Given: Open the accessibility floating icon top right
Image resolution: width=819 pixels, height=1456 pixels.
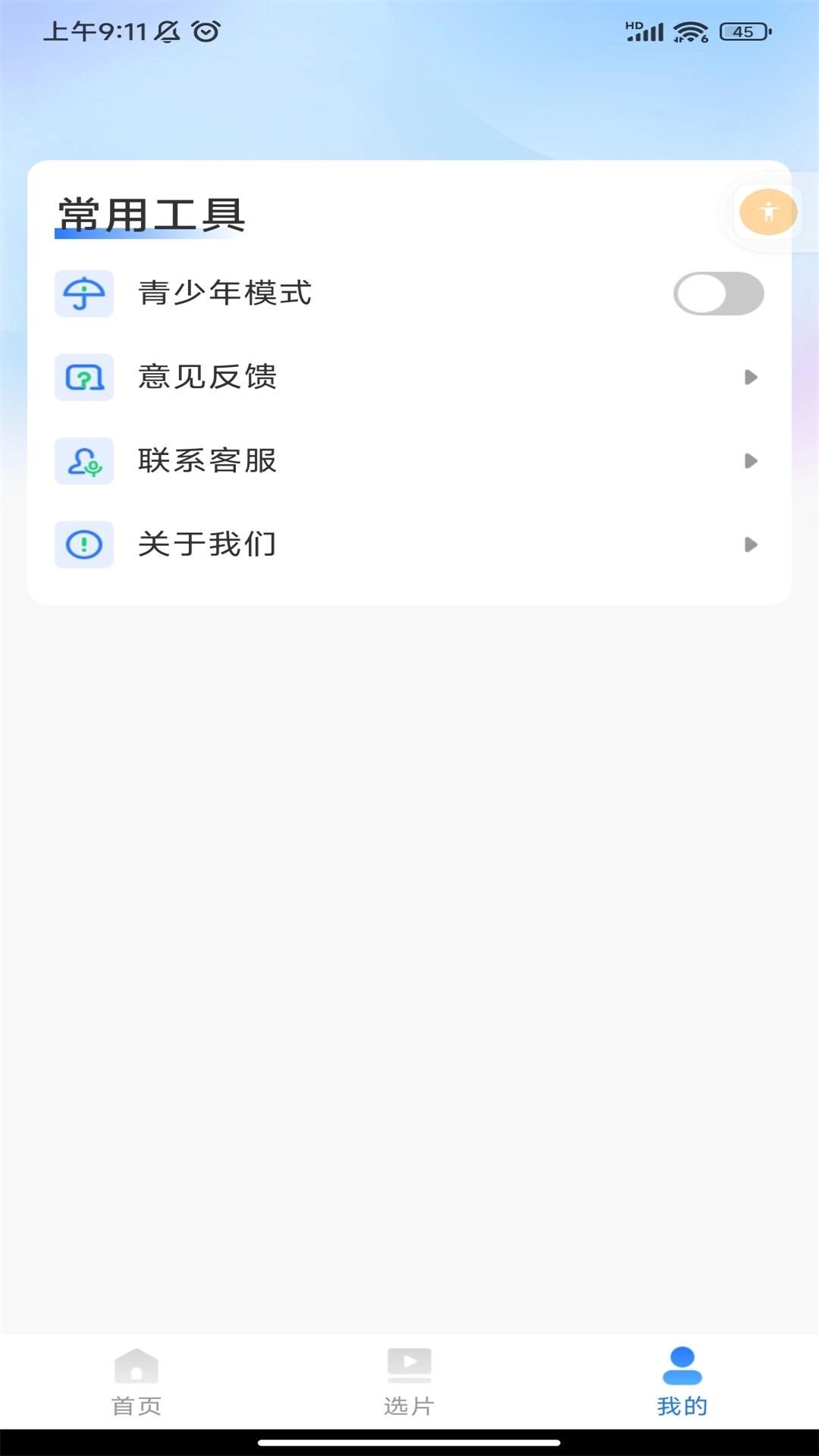Looking at the screenshot, I should click(767, 213).
